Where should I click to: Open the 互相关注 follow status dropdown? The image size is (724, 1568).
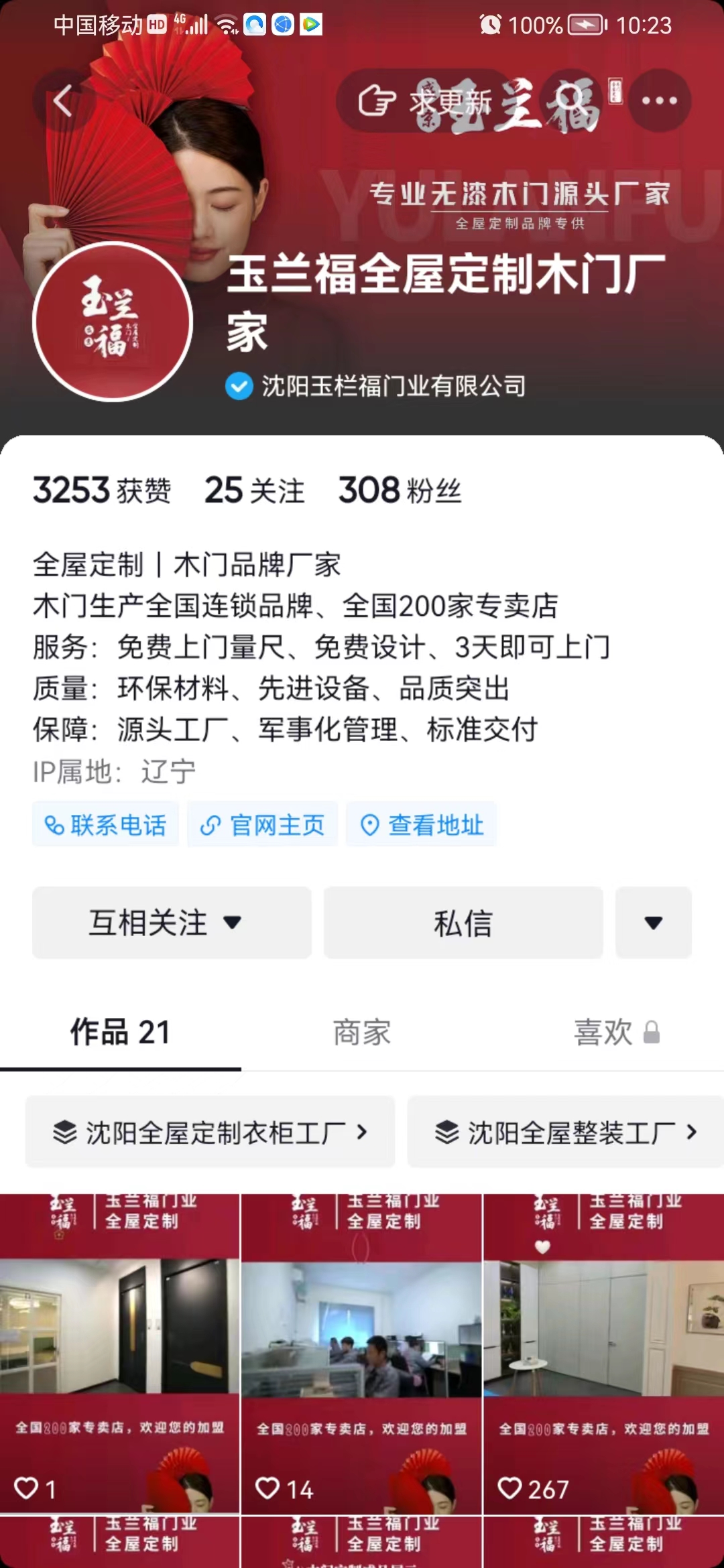[172, 923]
